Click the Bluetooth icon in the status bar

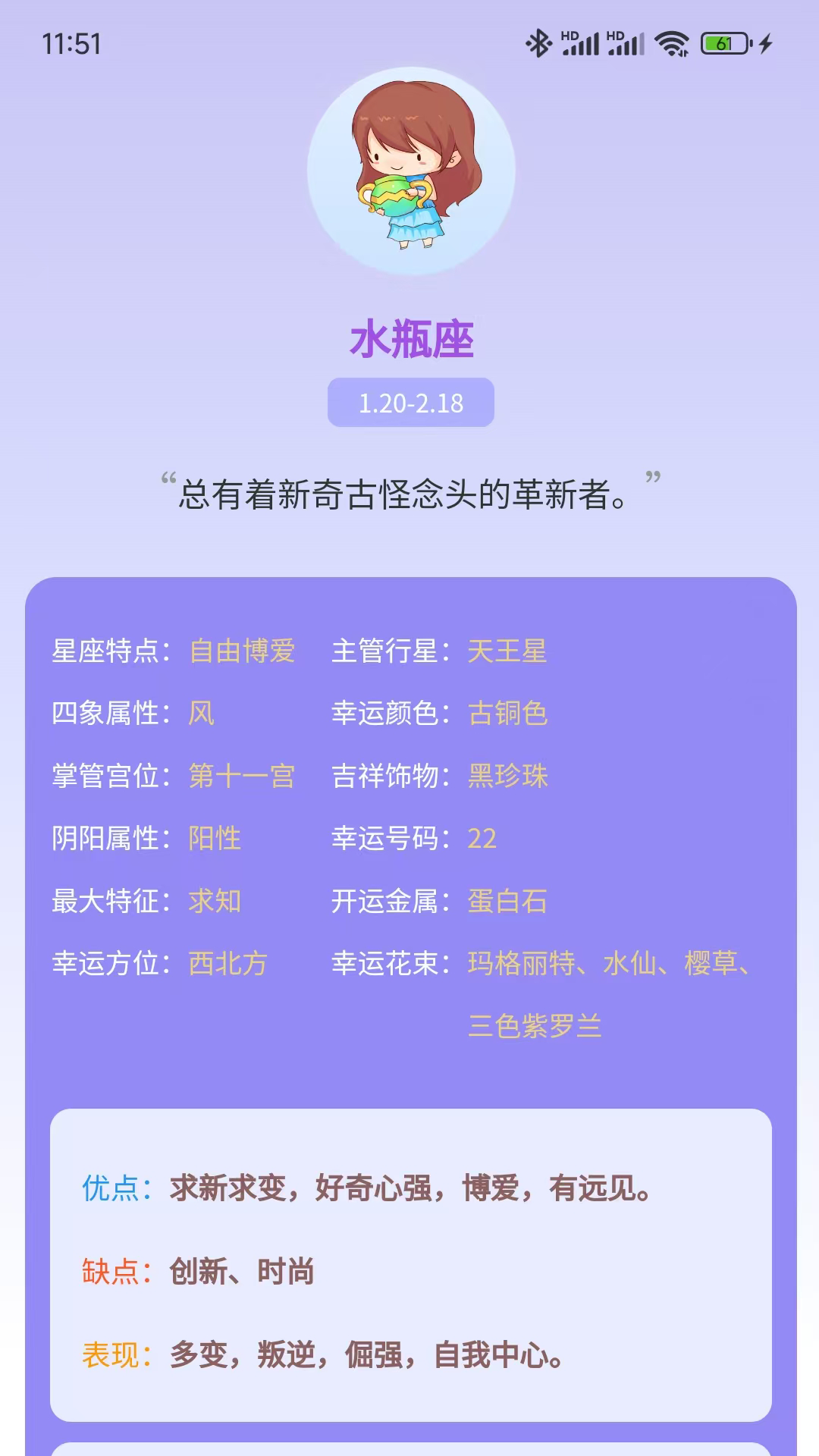point(540,43)
